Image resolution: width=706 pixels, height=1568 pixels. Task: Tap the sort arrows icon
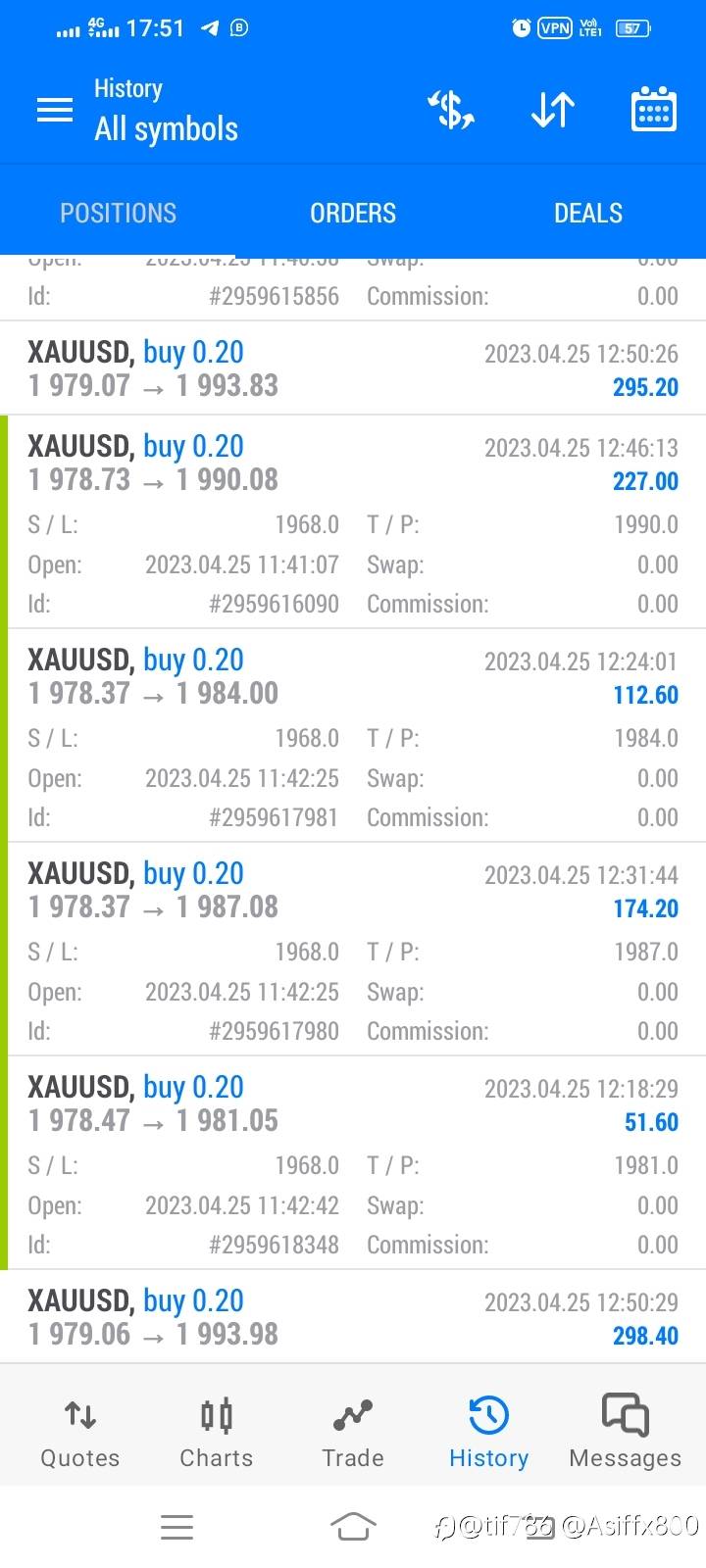[x=553, y=110]
